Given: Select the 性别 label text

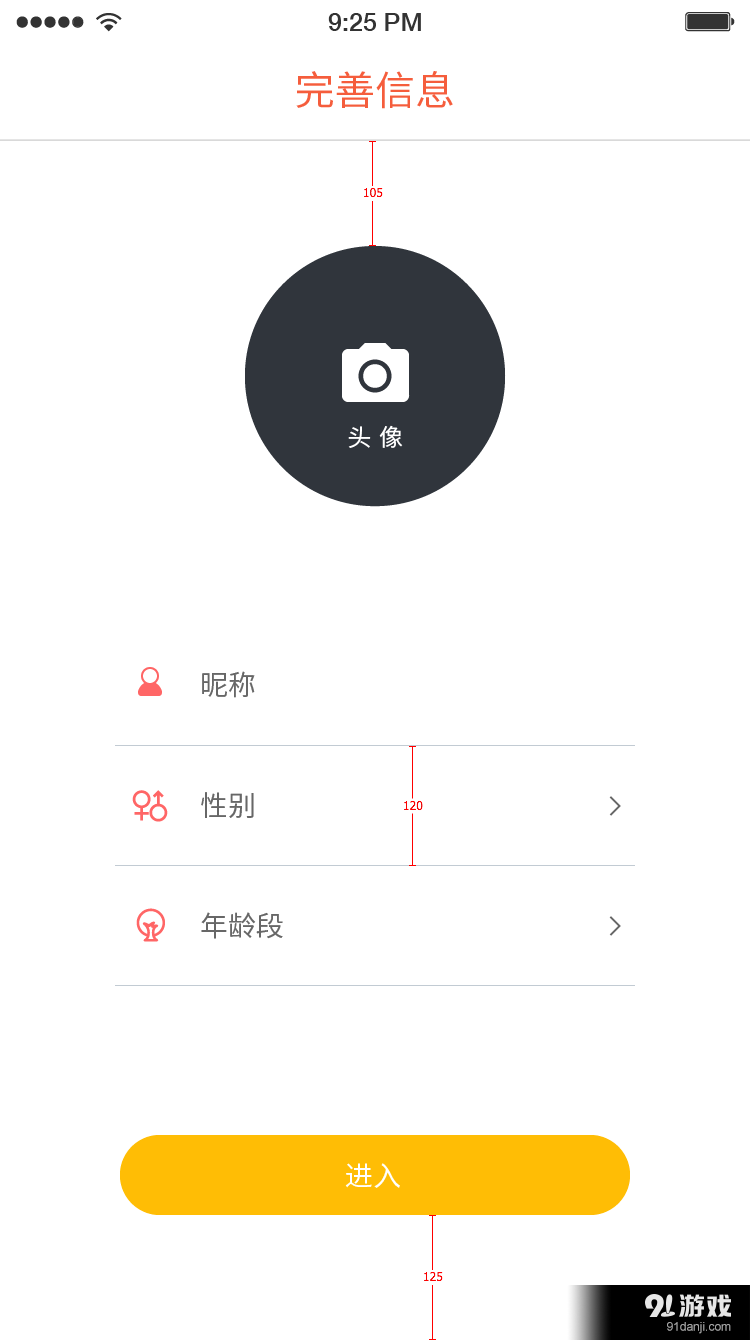Looking at the screenshot, I should (x=228, y=806).
